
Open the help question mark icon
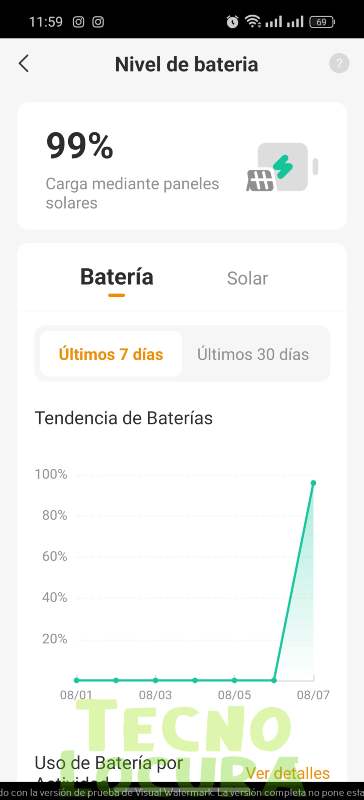339,64
